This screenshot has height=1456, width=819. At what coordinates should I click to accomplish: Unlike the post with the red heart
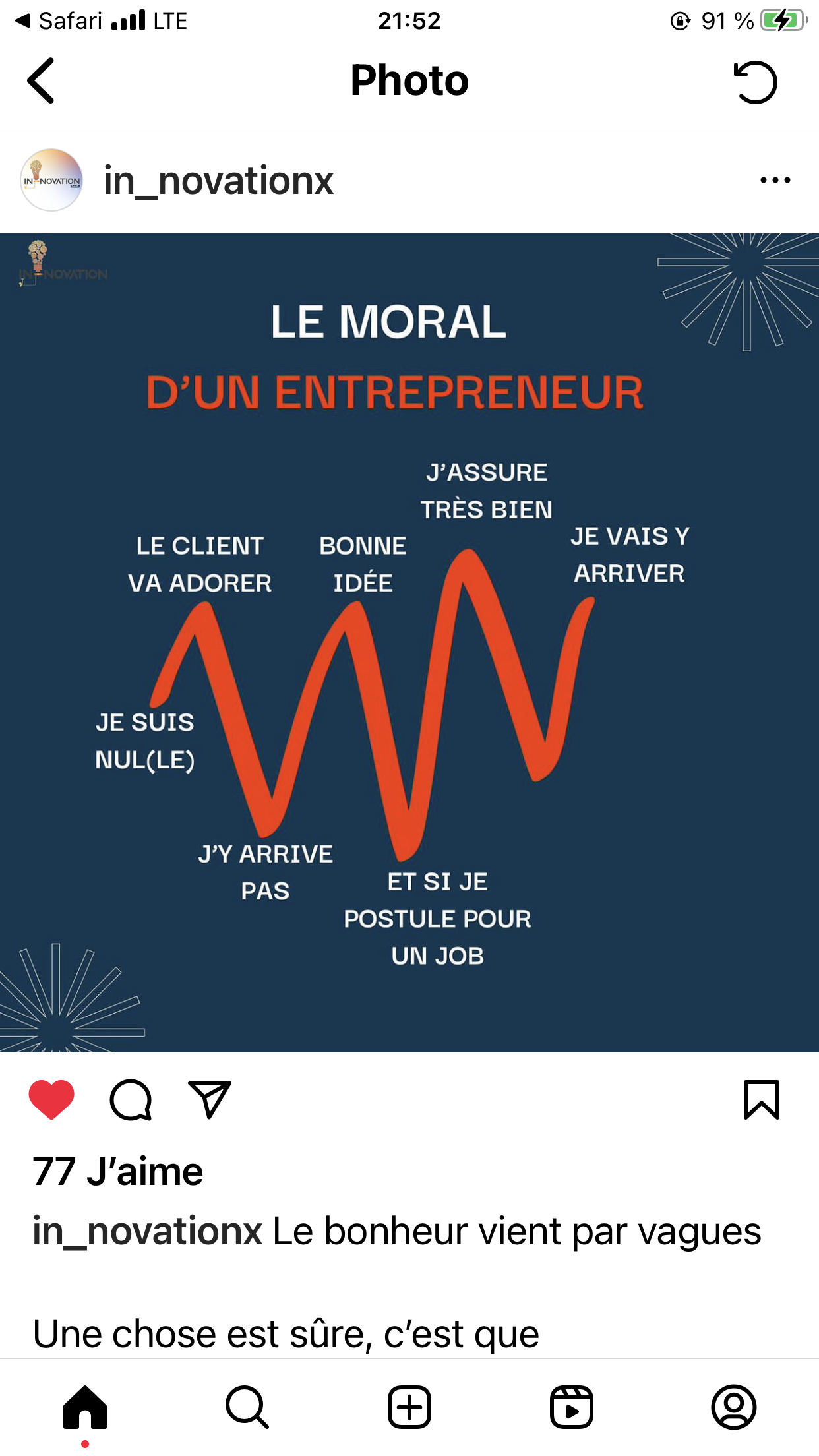[x=51, y=1099]
